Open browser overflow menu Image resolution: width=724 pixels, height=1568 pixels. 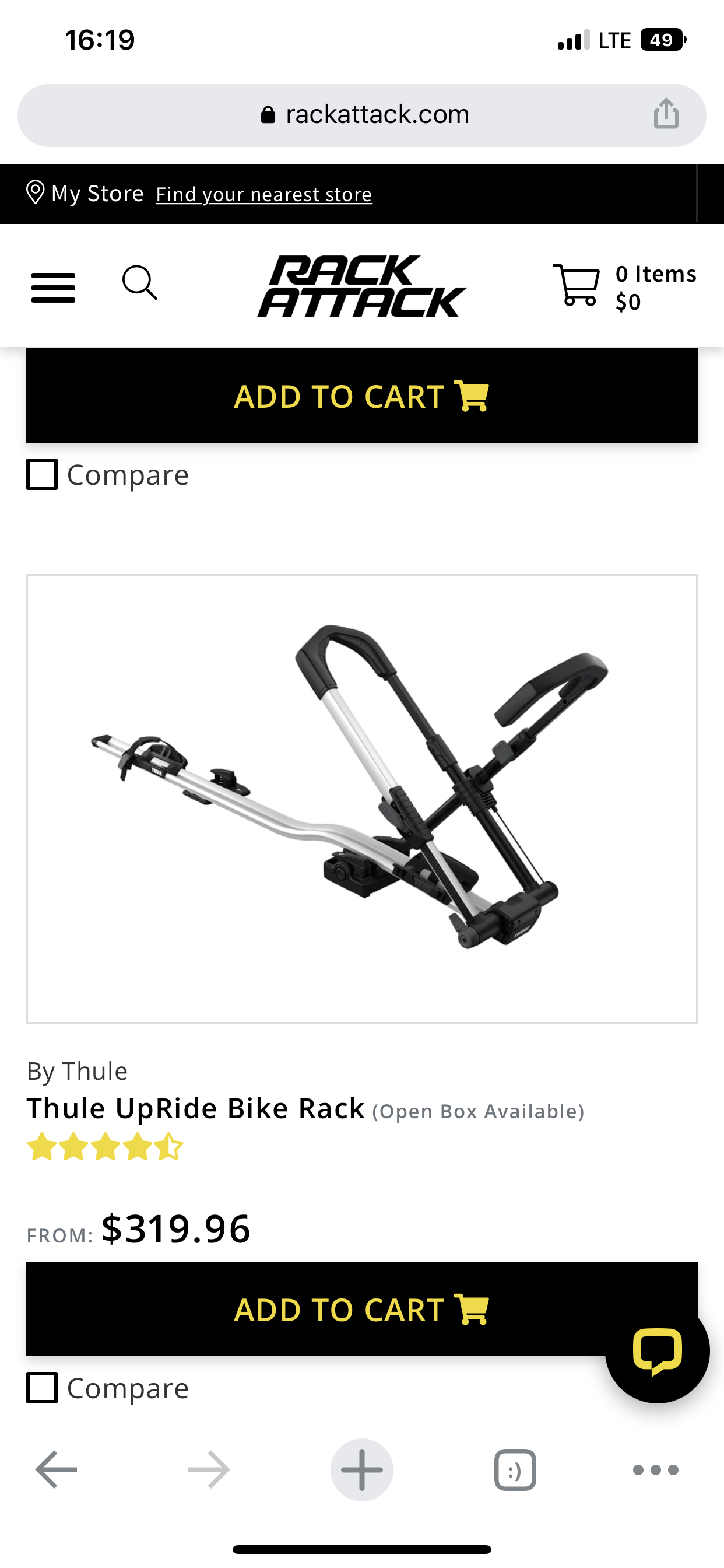pos(656,1470)
